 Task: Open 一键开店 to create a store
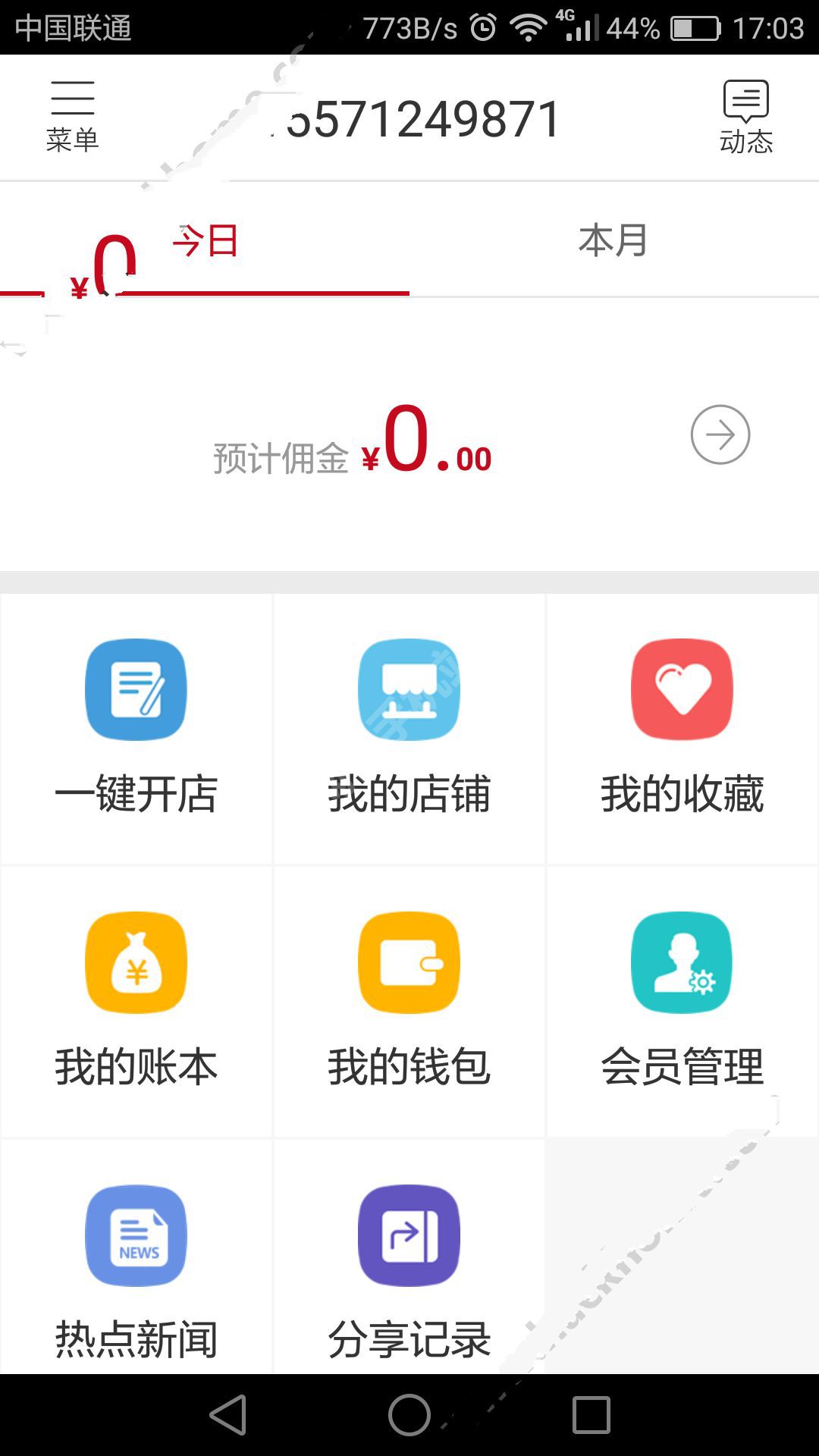(135, 690)
